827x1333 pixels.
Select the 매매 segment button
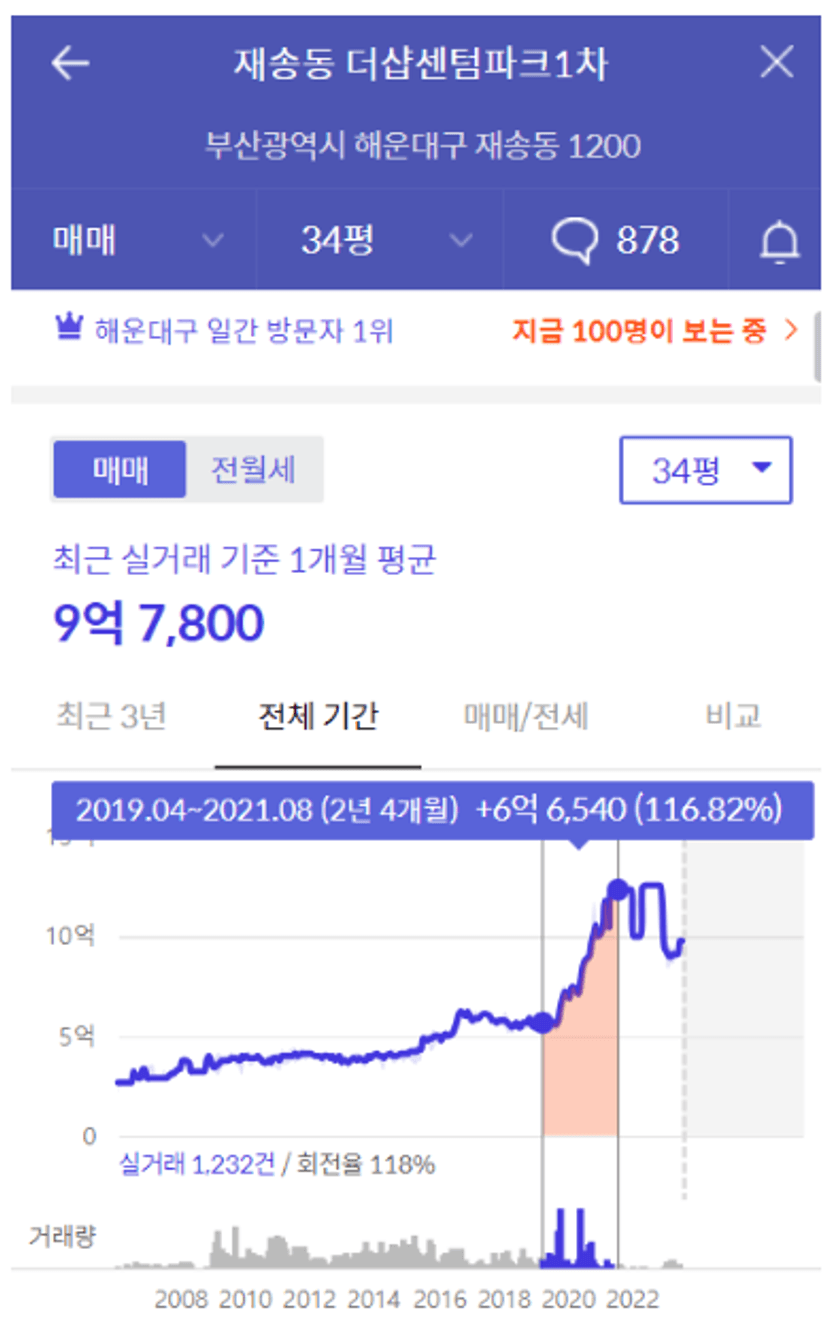coord(120,469)
